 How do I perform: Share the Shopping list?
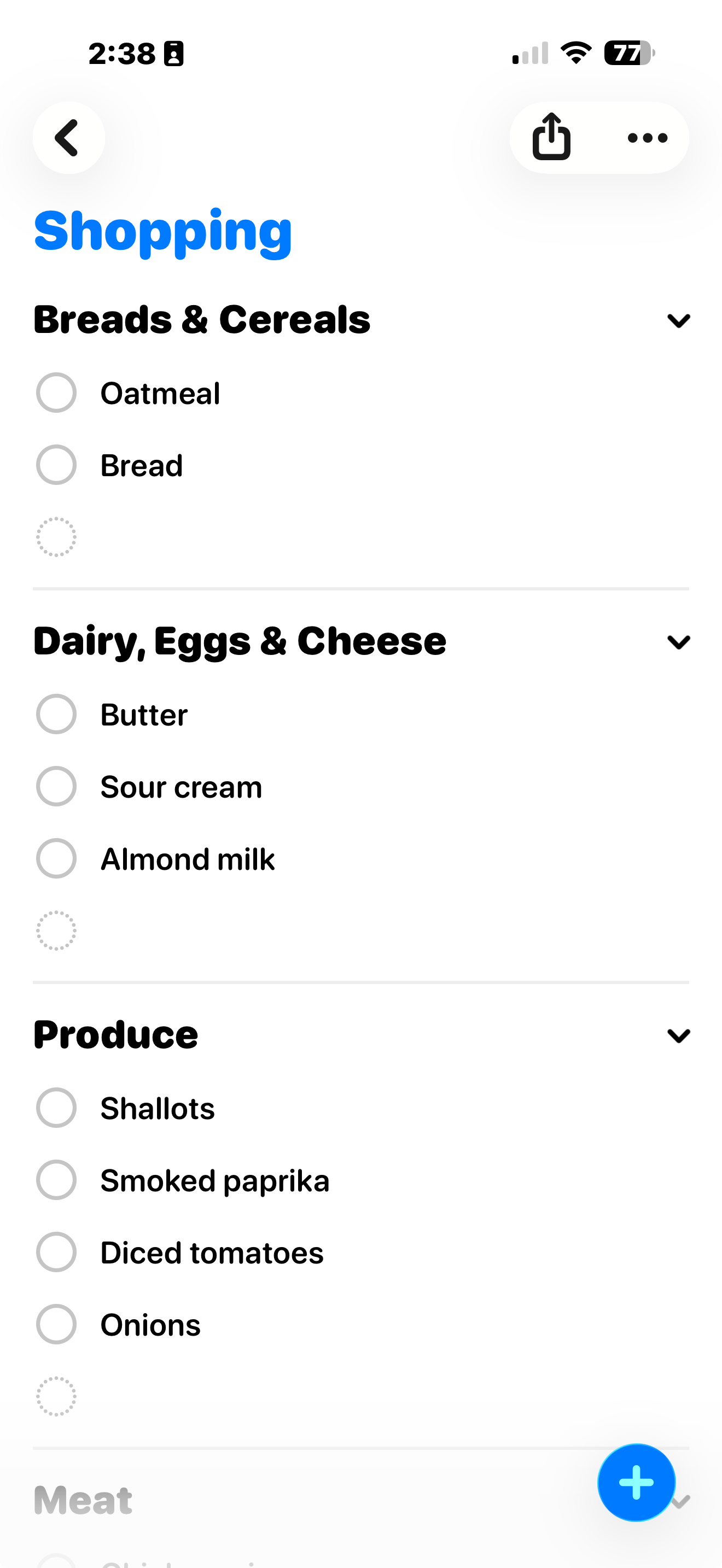tap(551, 138)
